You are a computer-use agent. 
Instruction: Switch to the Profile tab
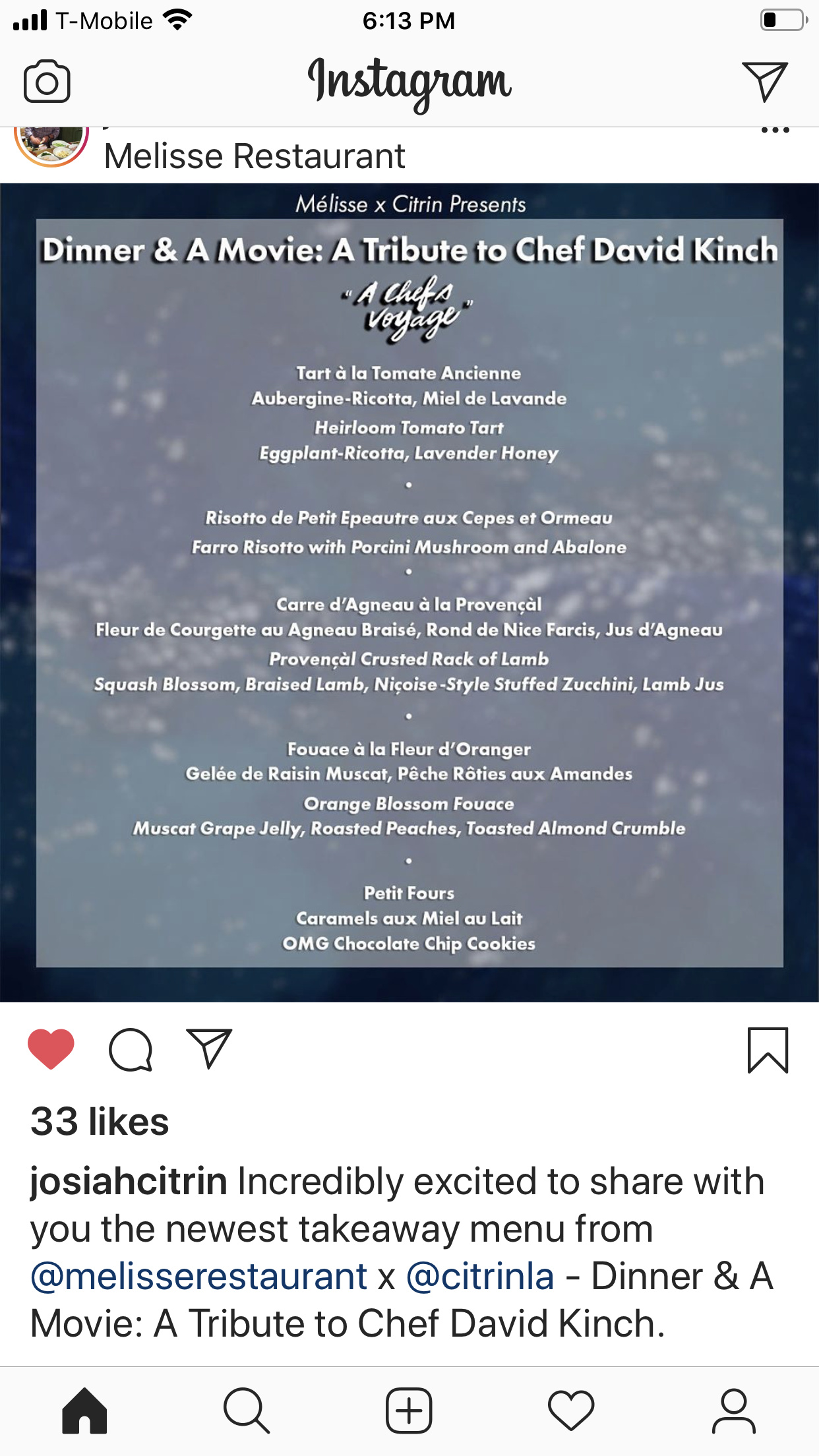733,1410
